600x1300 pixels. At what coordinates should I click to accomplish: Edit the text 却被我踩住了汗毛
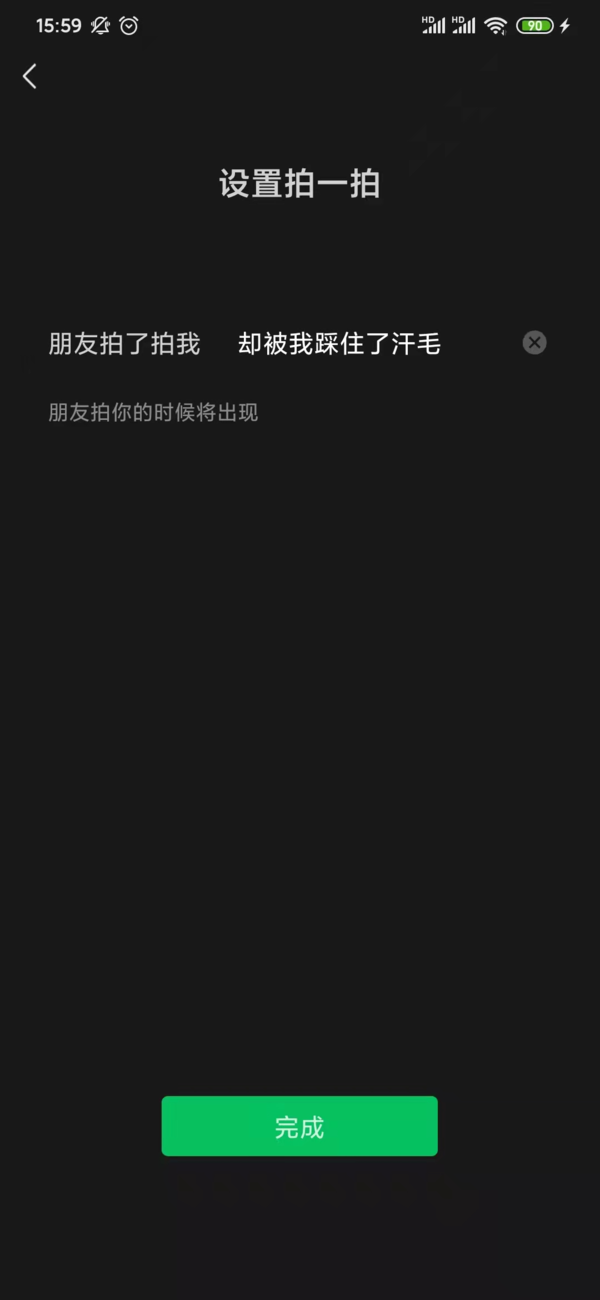tap(339, 344)
